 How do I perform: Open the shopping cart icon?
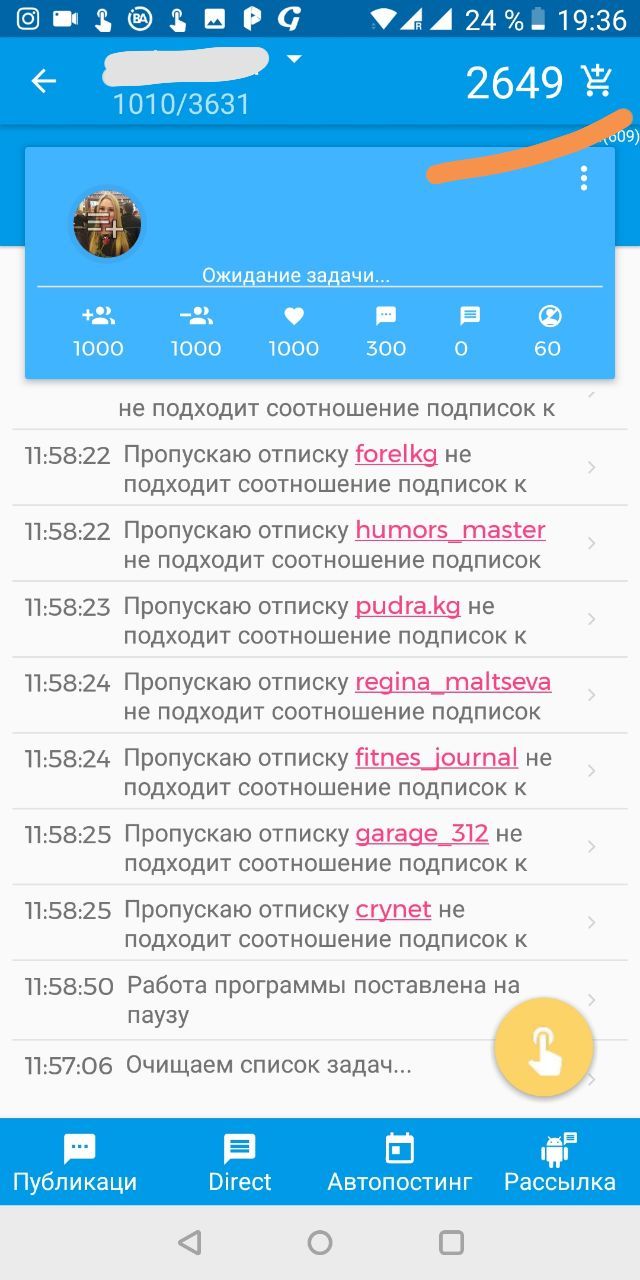[x=597, y=81]
